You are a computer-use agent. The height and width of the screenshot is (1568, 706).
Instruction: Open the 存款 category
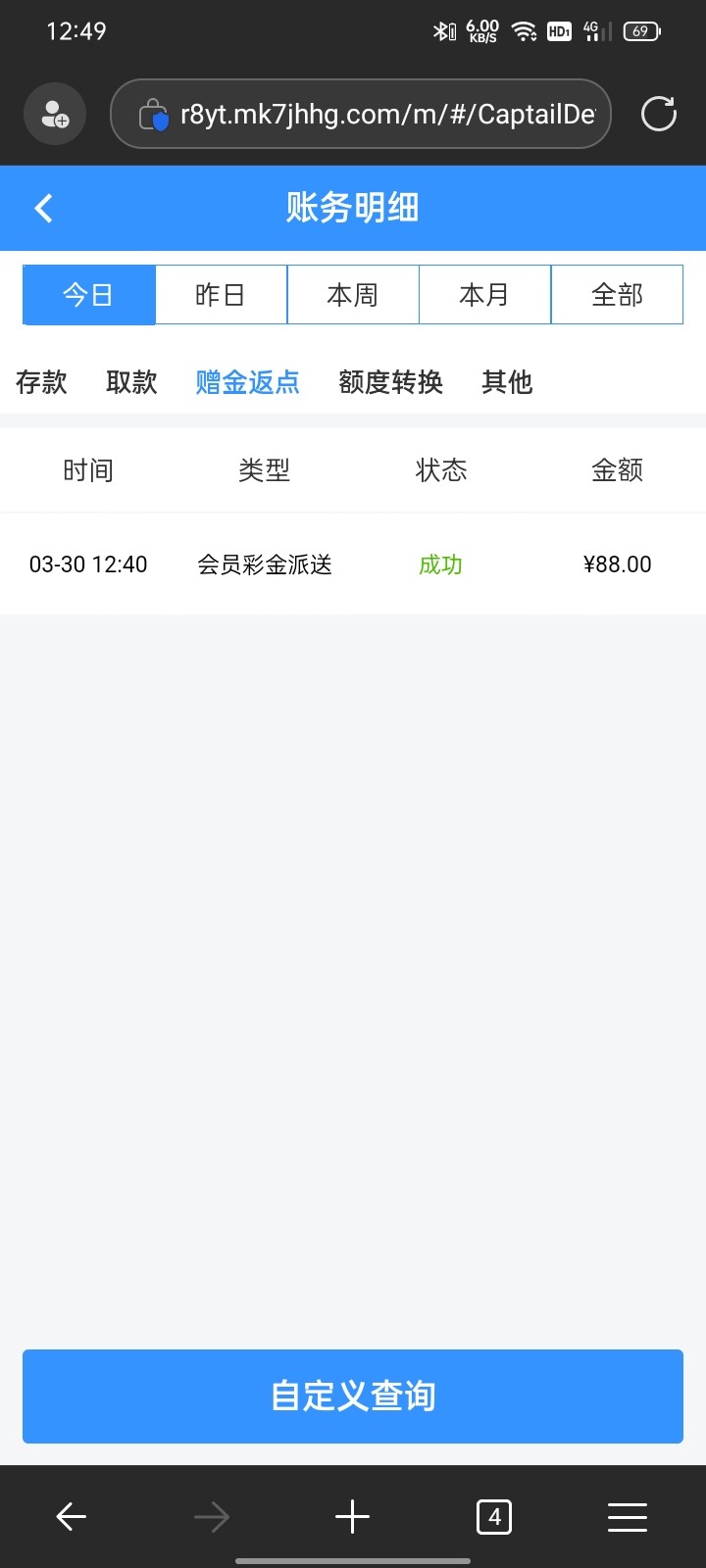pyautogui.click(x=41, y=382)
